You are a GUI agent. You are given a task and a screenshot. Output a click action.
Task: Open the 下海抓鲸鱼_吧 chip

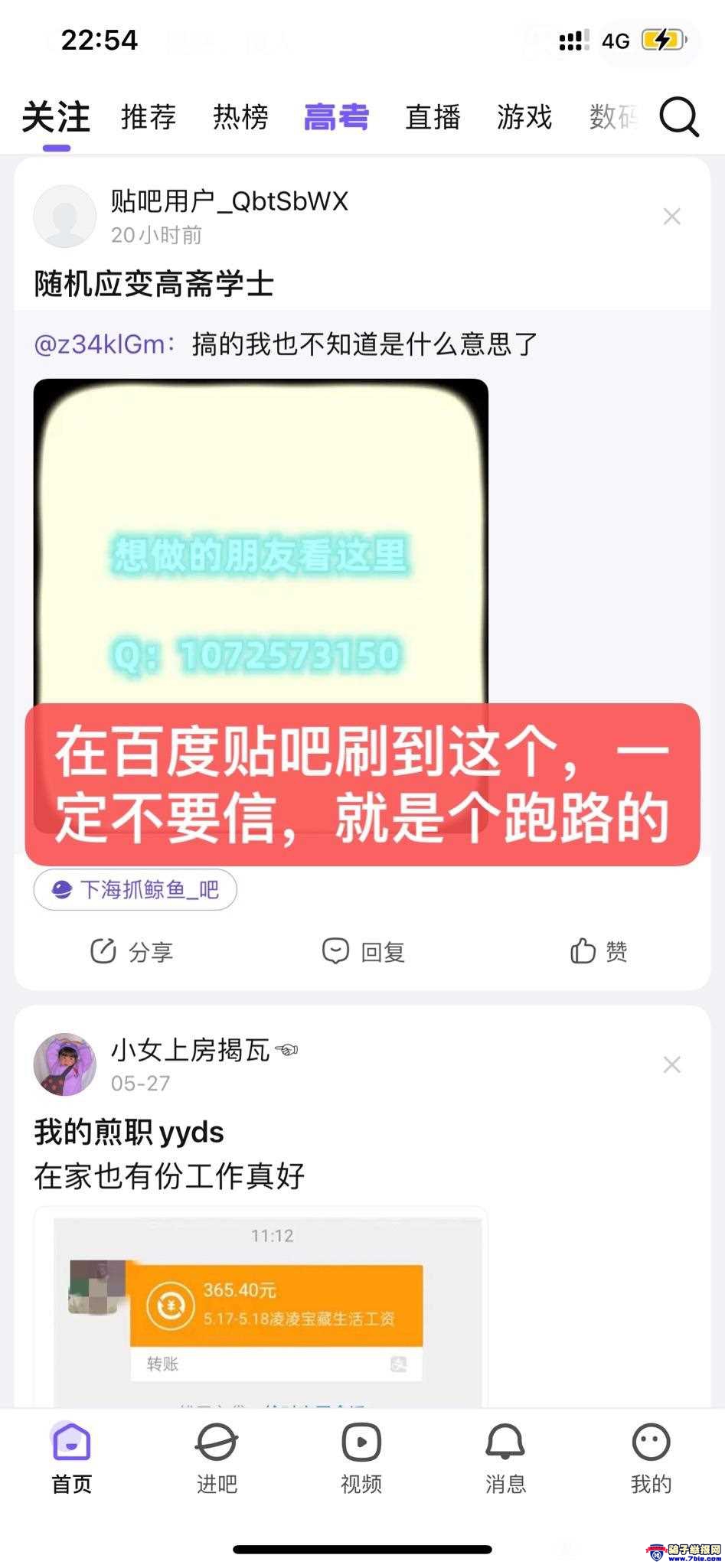pos(135,889)
